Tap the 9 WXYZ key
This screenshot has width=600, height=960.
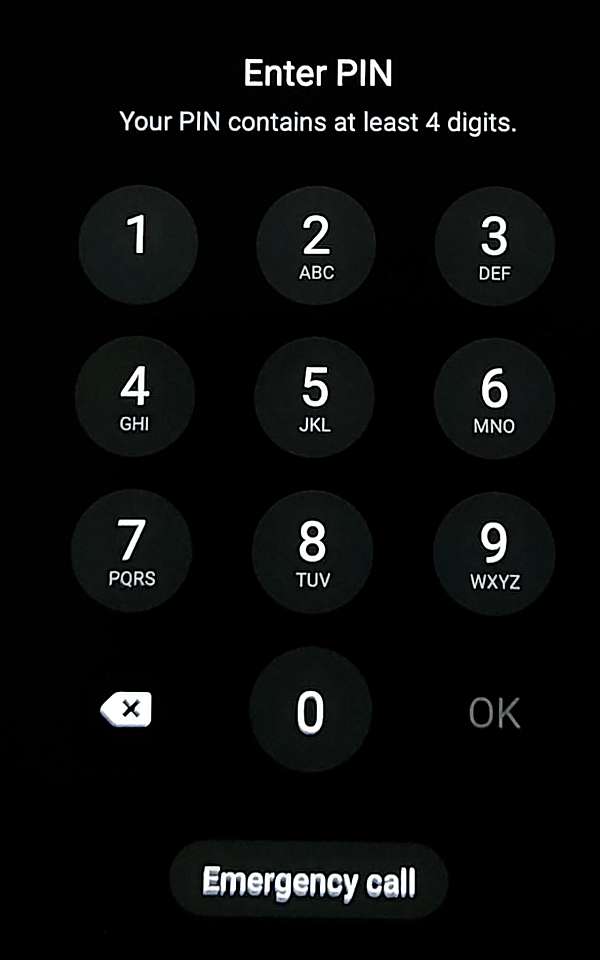(x=494, y=552)
